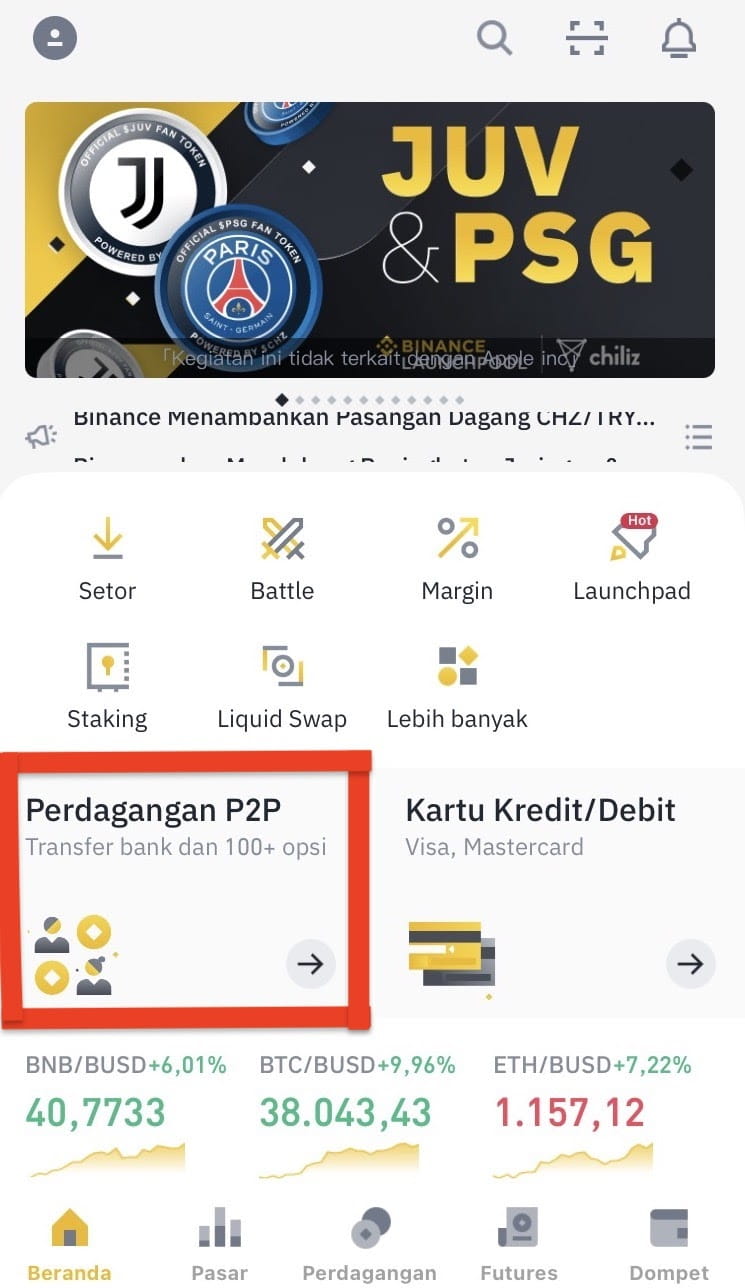Open the Kartu Kredit/Debit card

click(x=560, y=890)
